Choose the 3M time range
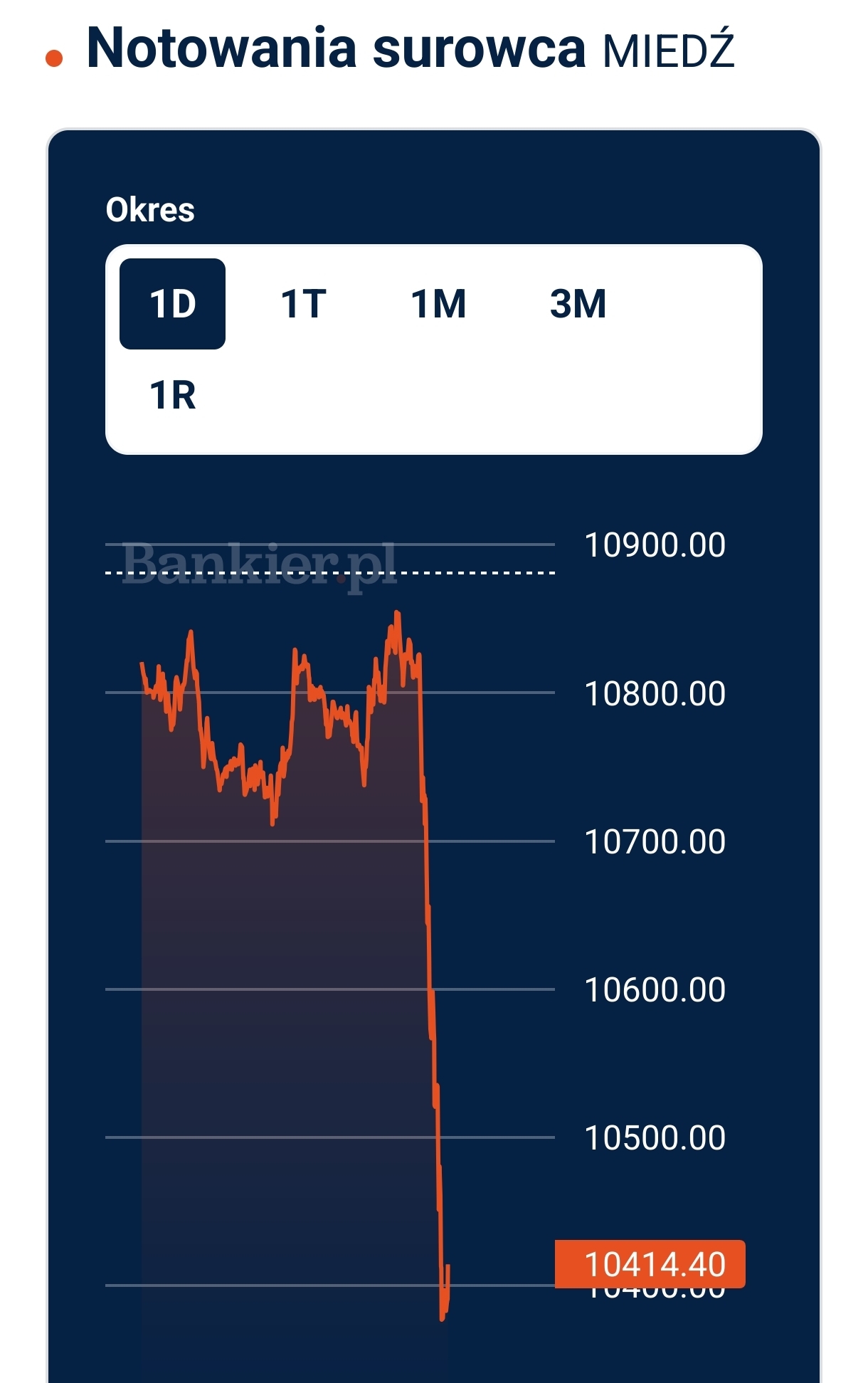The width and height of the screenshot is (868, 1383). (578, 304)
